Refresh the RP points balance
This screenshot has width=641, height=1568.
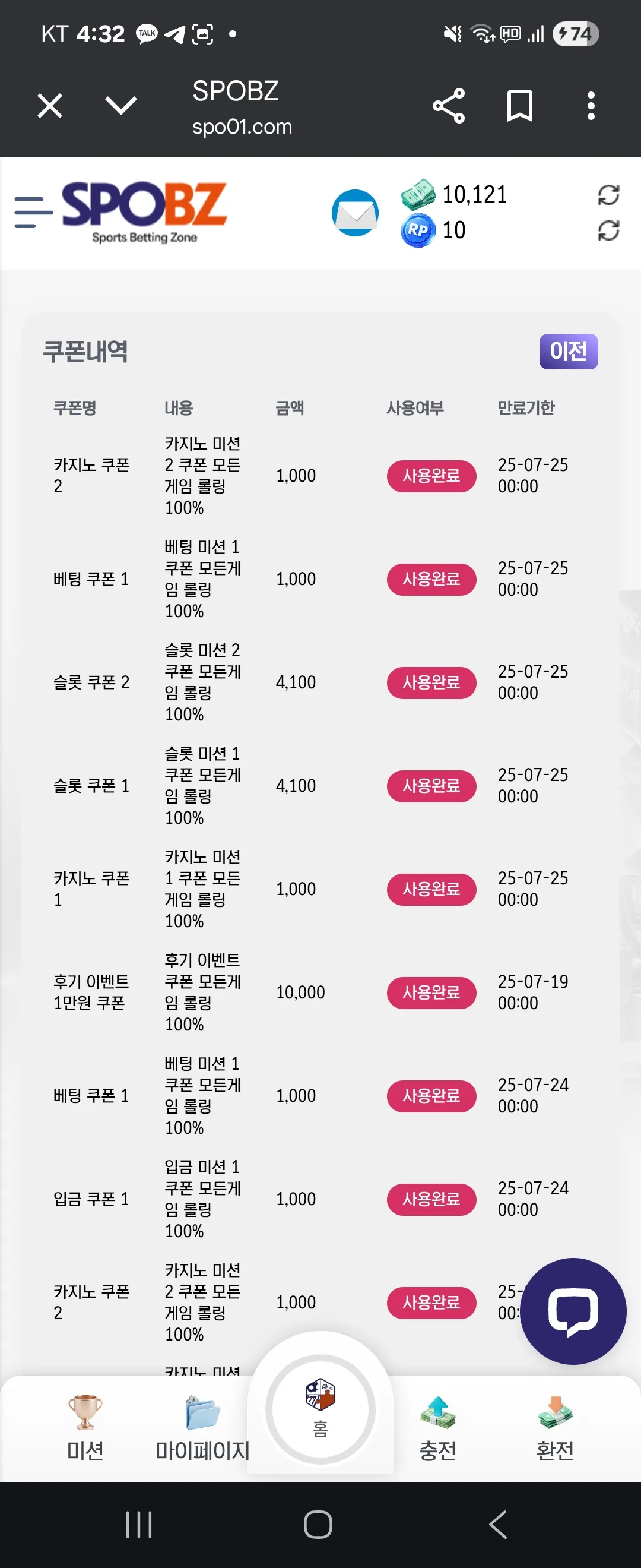coord(609,230)
